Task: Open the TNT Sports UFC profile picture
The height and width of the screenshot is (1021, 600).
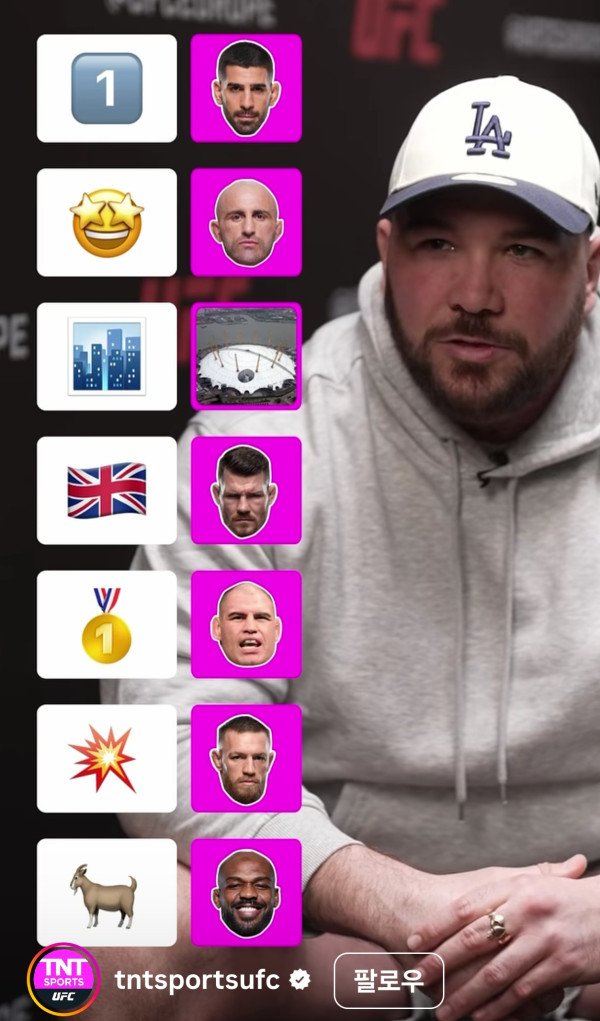Action: coord(64,980)
